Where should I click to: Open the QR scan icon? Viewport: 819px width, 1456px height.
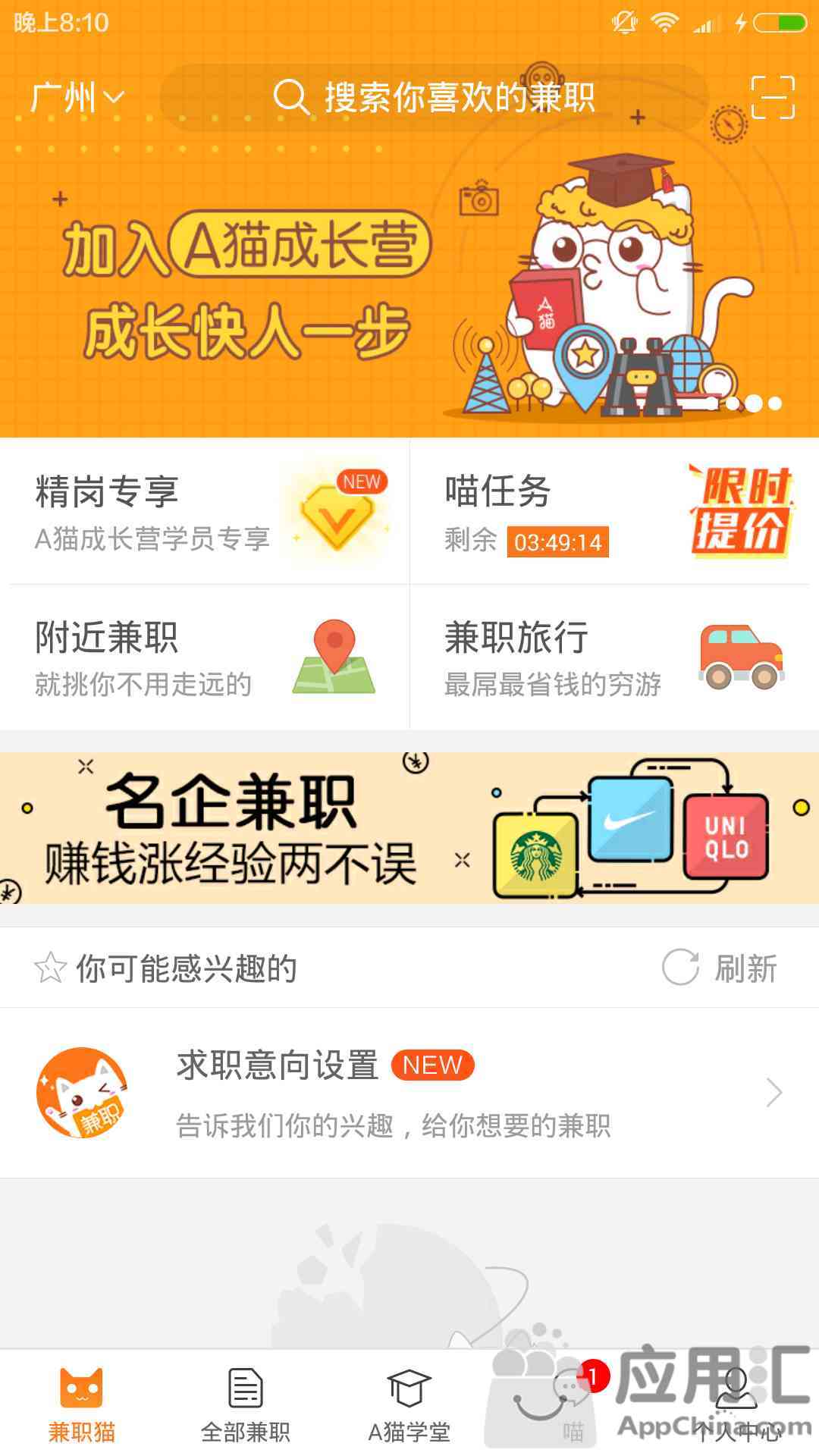[773, 98]
